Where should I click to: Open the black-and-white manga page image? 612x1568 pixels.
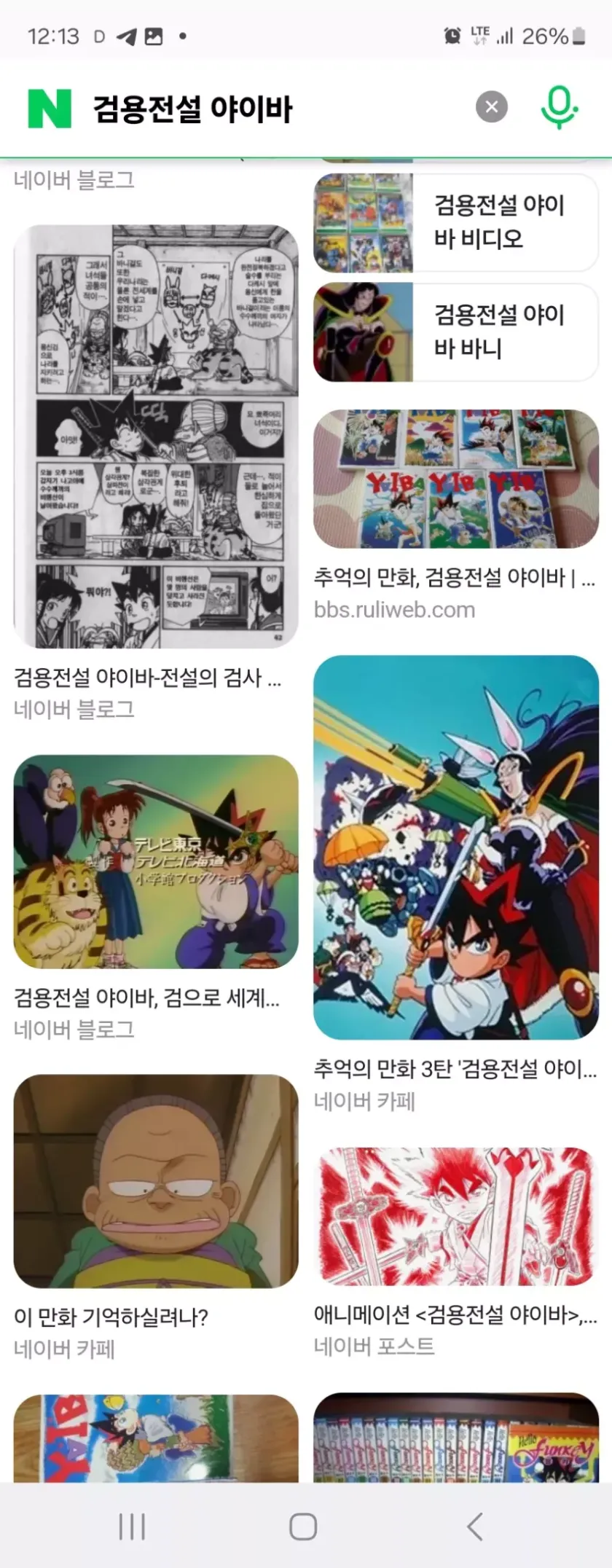pyautogui.click(x=156, y=436)
